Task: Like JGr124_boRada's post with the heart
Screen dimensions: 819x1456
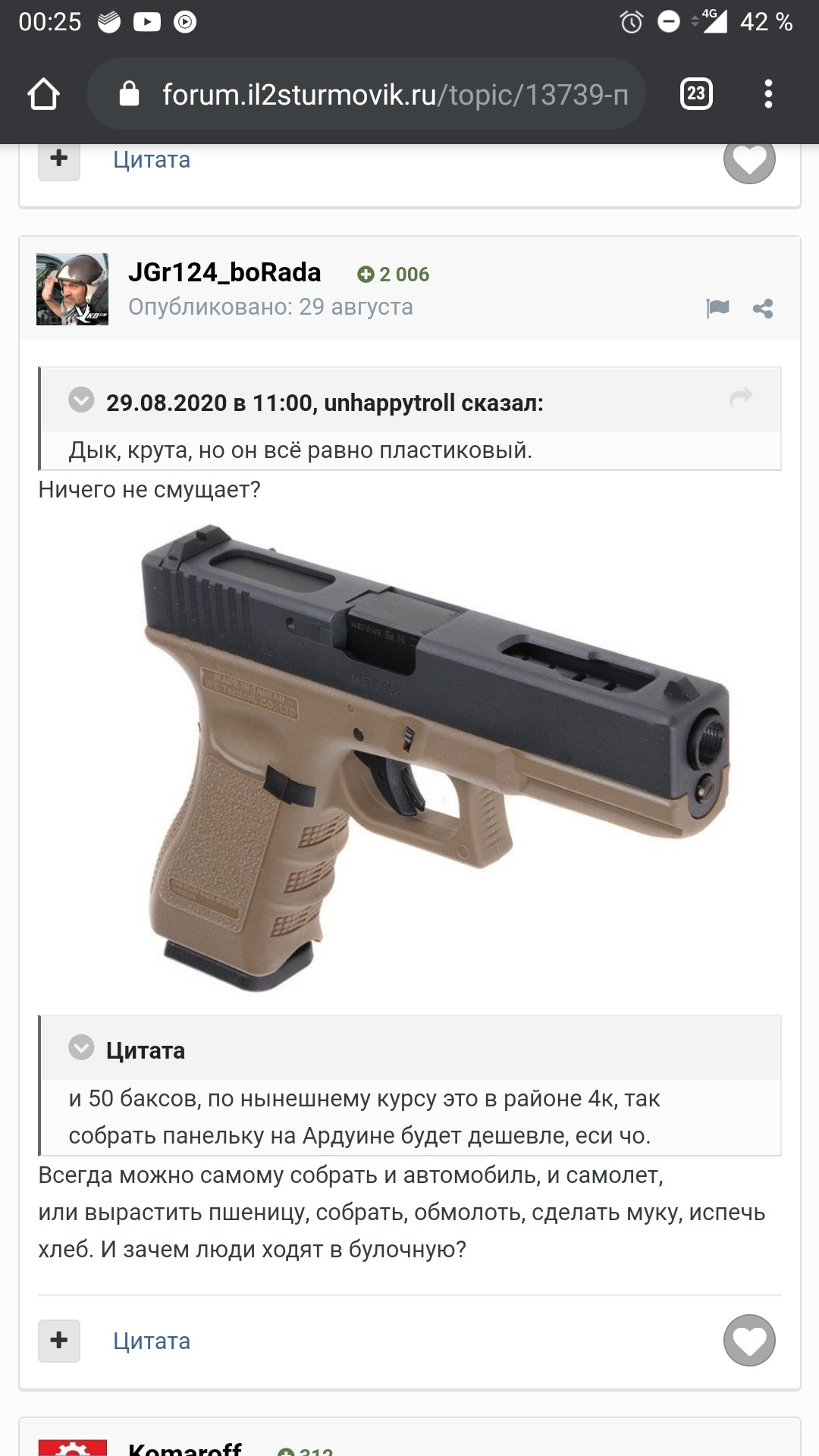Action: tap(749, 1340)
